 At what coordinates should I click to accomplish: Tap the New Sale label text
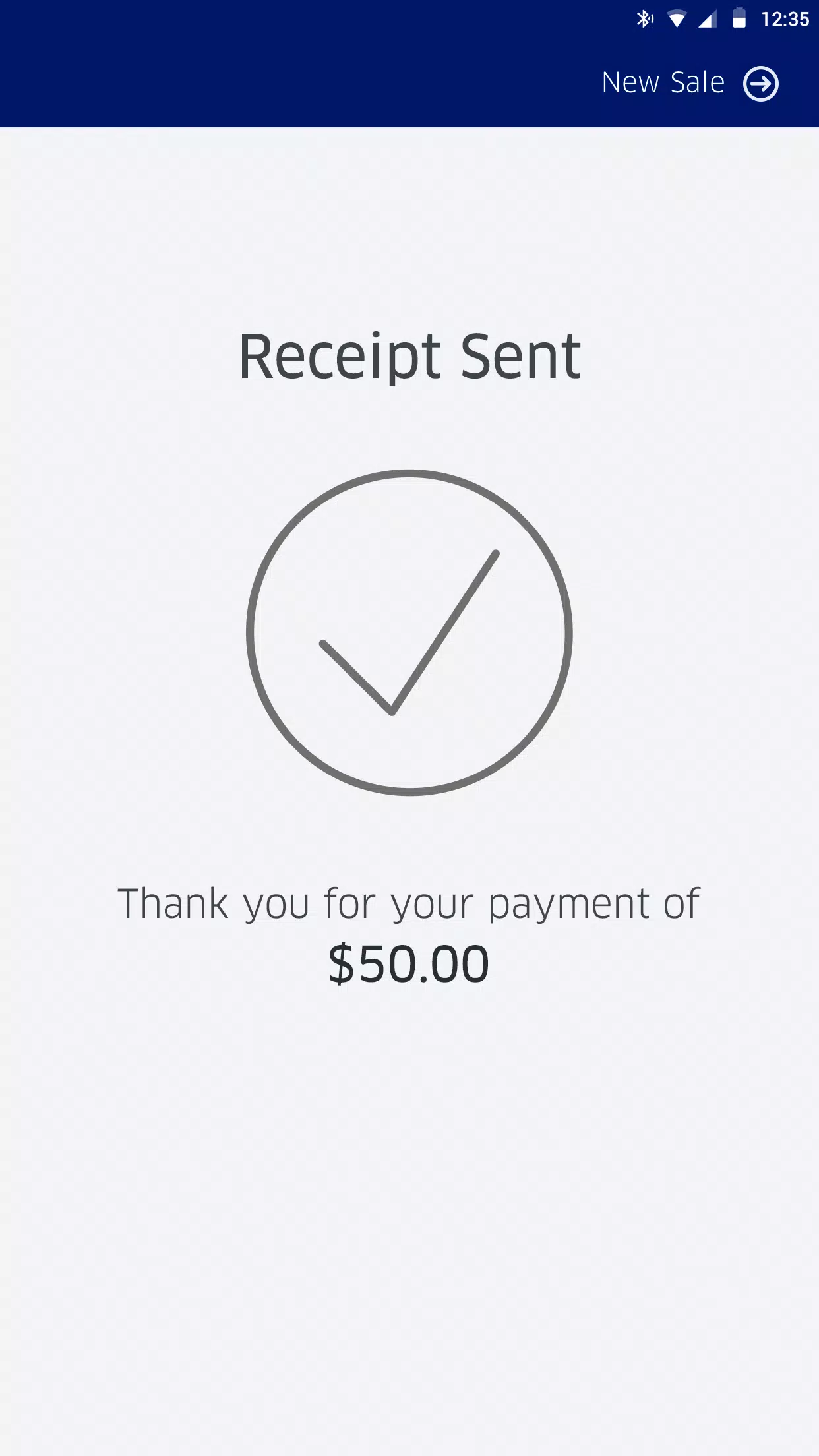[662, 83]
